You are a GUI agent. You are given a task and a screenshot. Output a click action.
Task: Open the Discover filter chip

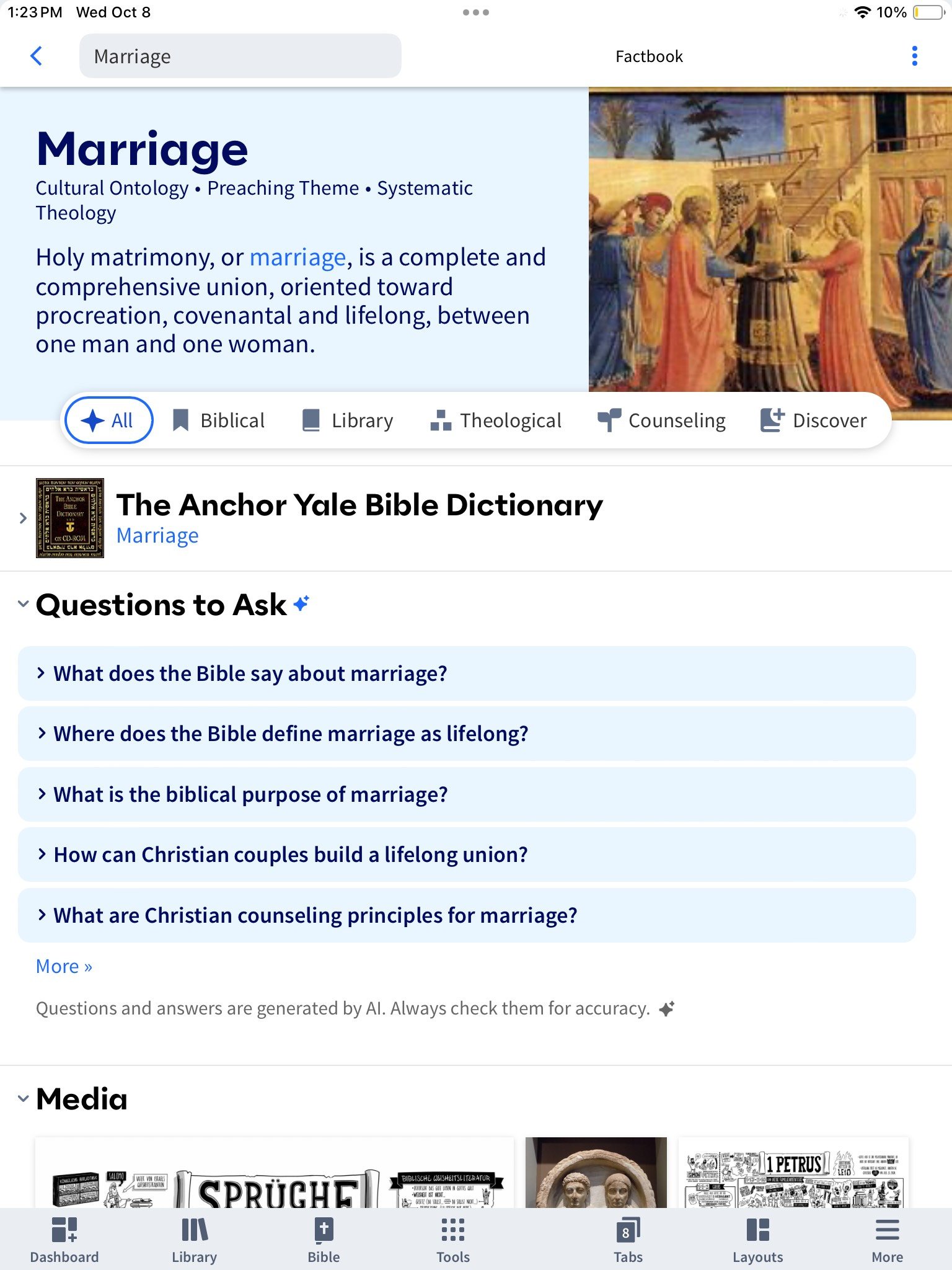(813, 420)
